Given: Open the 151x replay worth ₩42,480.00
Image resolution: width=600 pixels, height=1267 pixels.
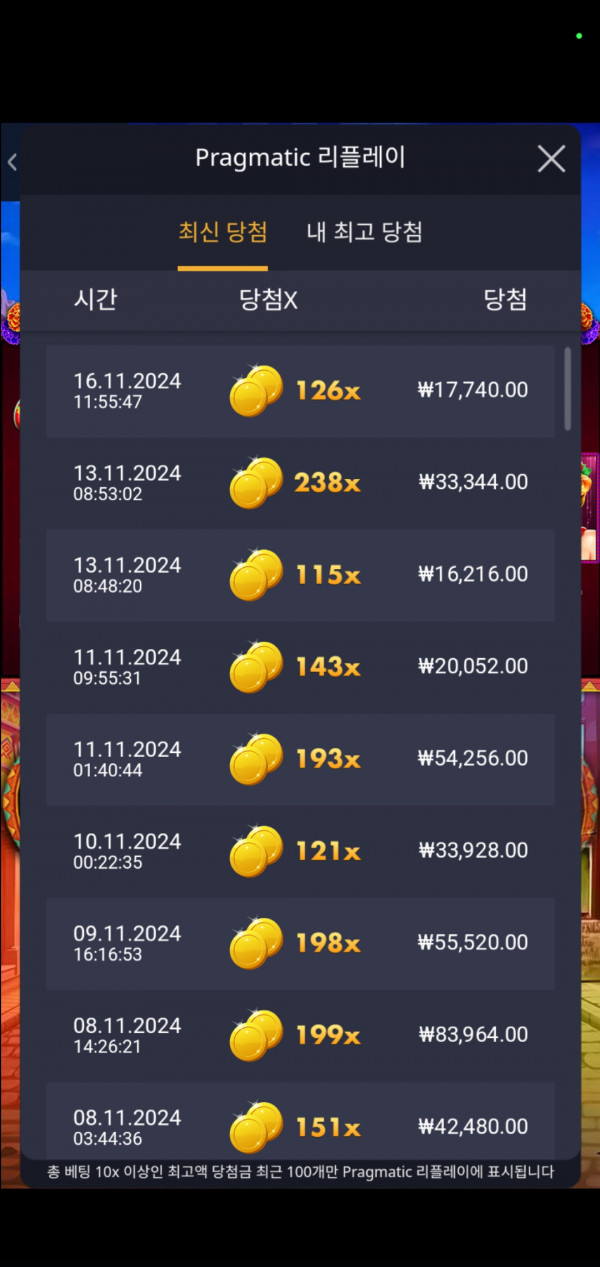Looking at the screenshot, I should pos(300,1125).
